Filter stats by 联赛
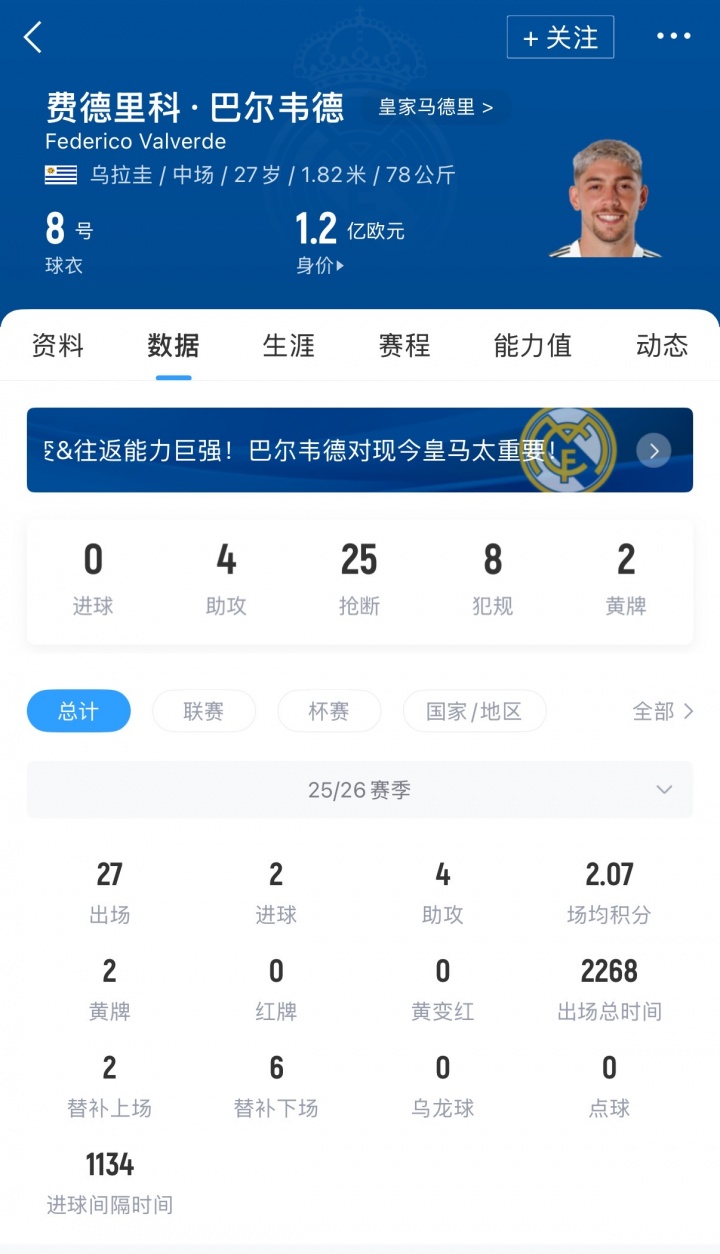 204,711
